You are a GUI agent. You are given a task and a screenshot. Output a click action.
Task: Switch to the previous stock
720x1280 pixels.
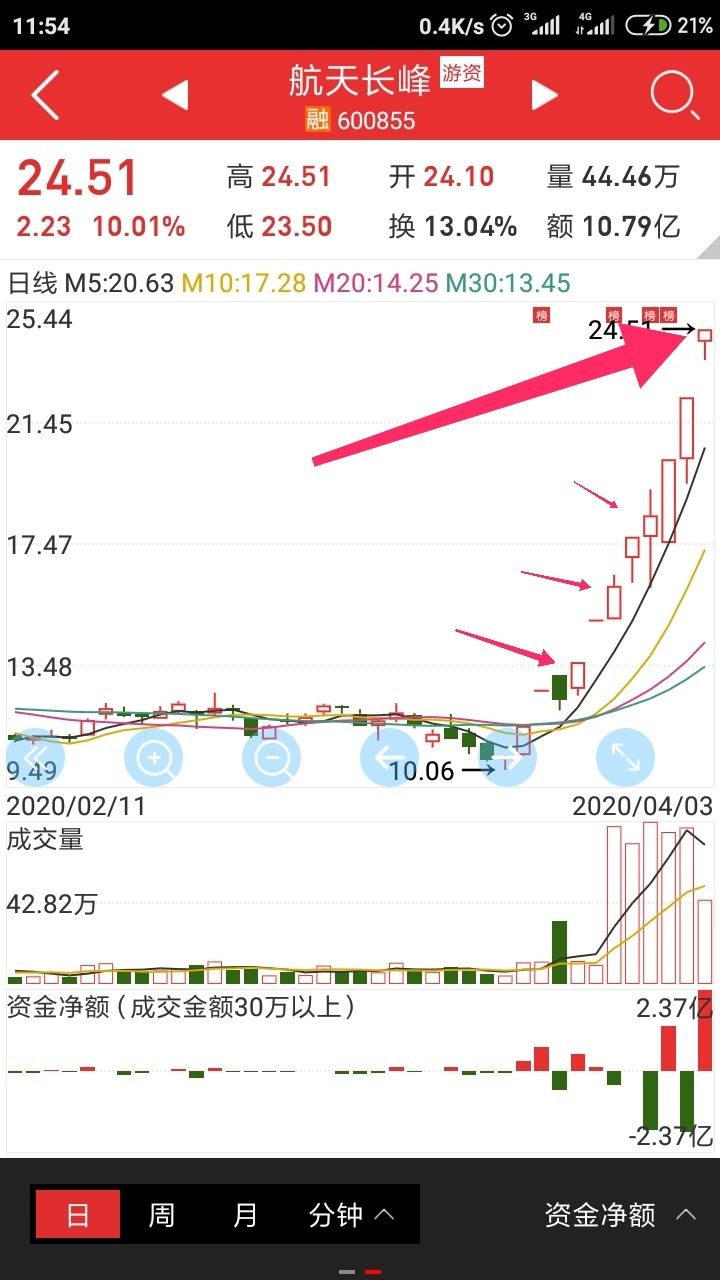[175, 96]
